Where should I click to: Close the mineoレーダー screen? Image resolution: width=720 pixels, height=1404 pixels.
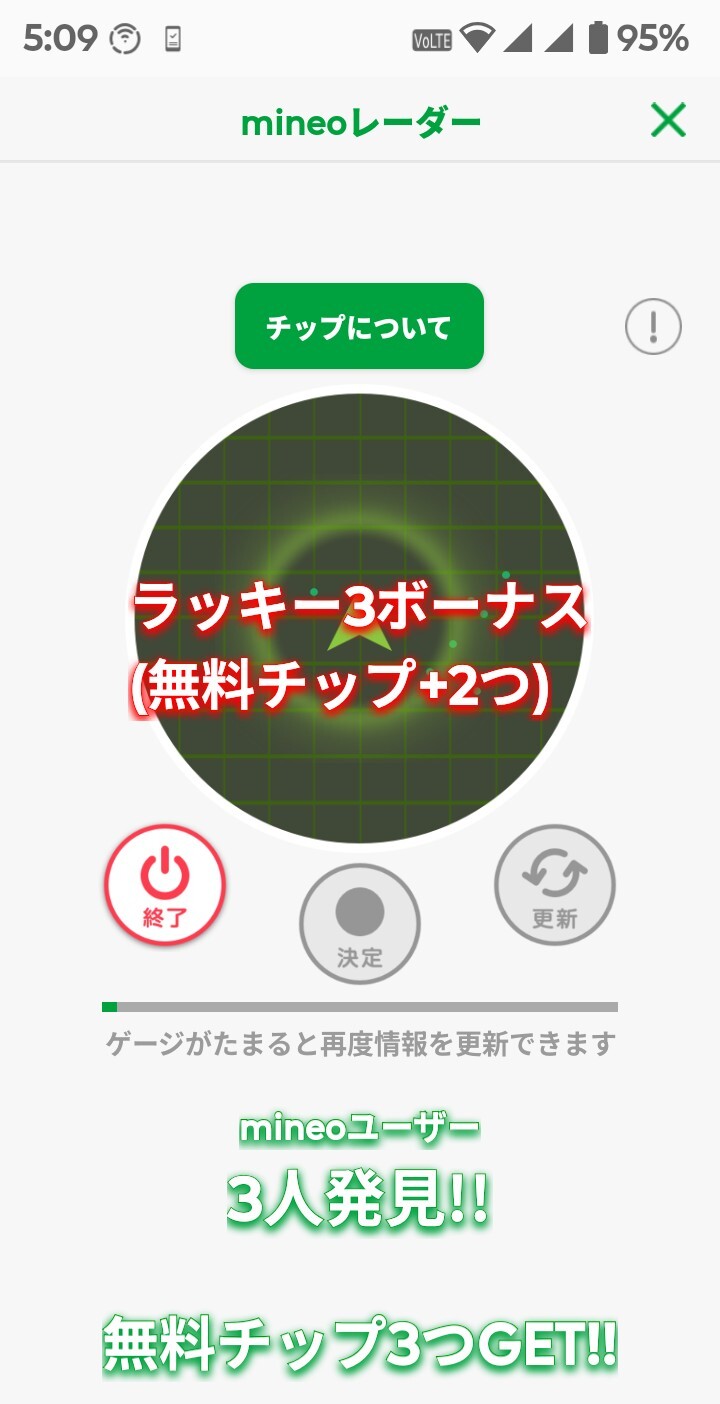pyautogui.click(x=668, y=122)
